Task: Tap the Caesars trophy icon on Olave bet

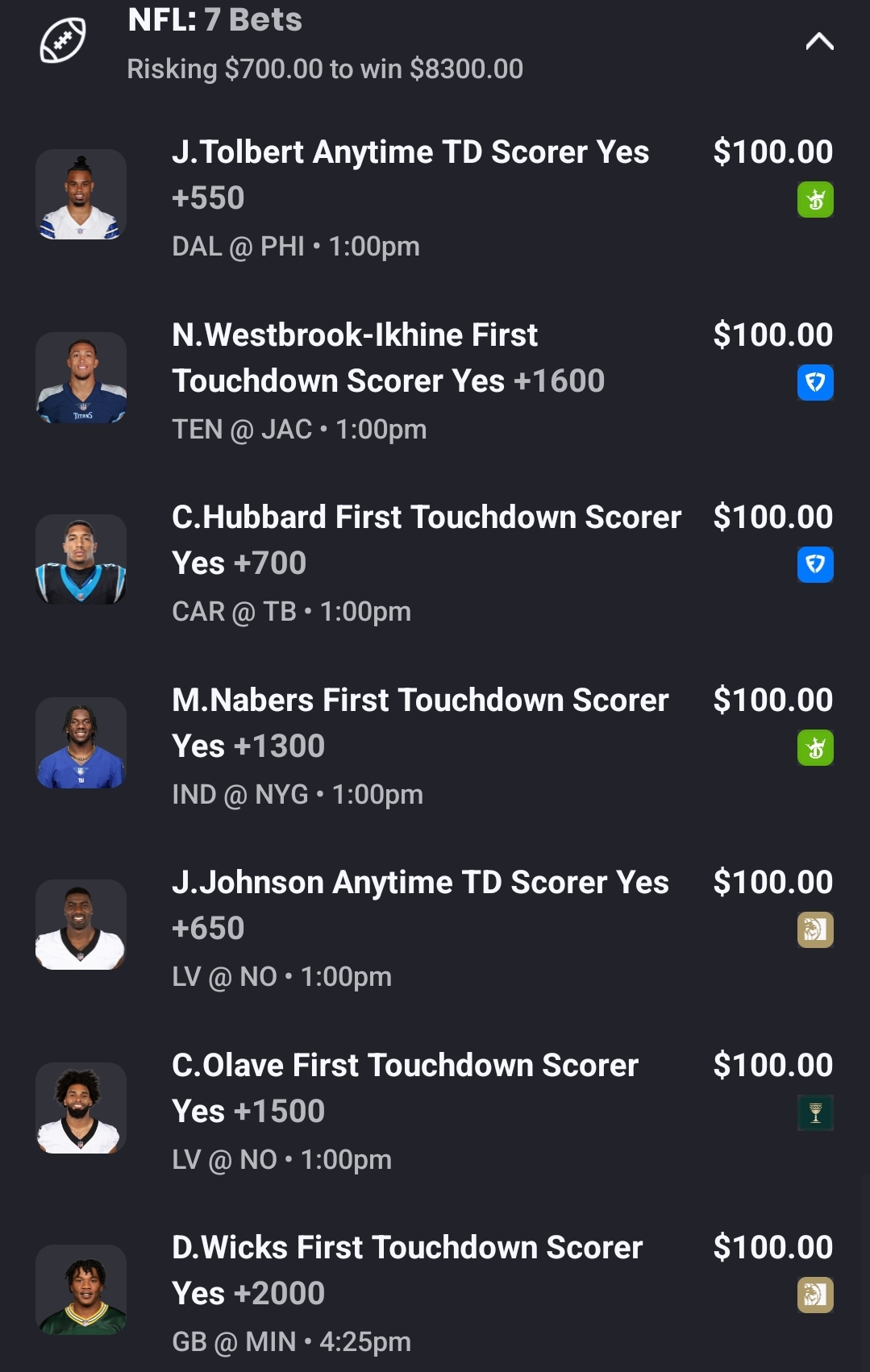Action: click(815, 1114)
